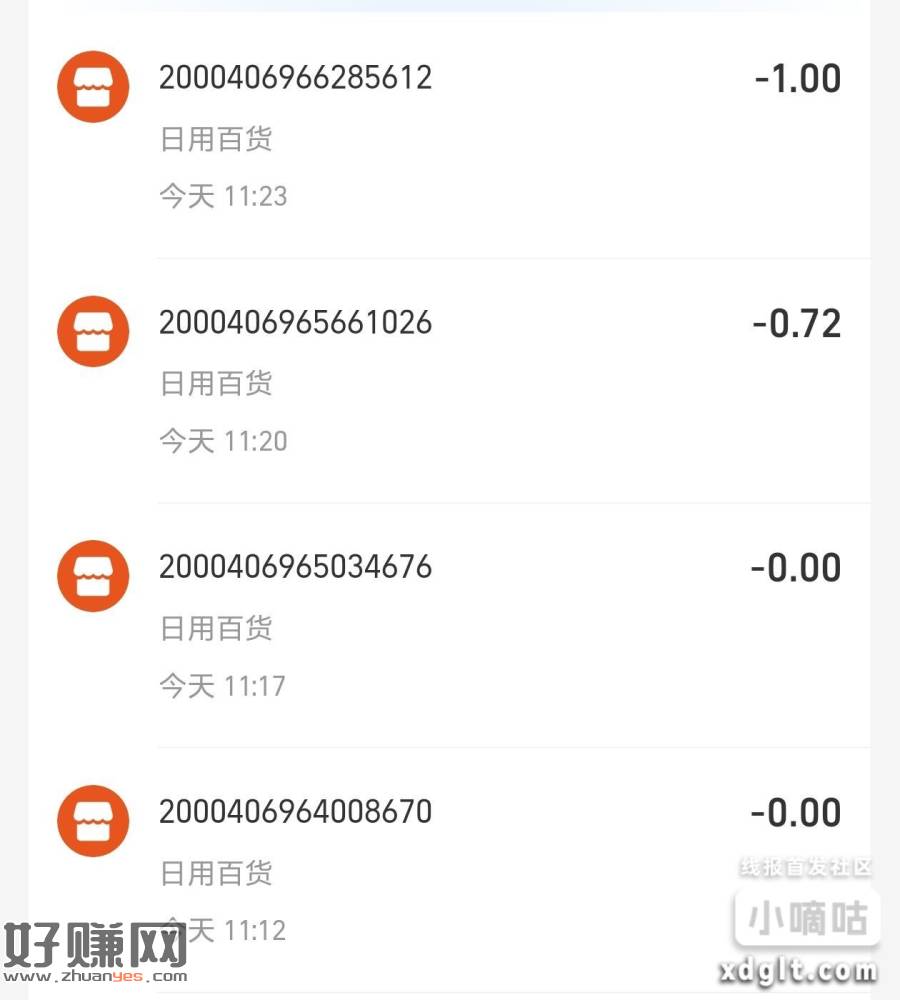The width and height of the screenshot is (900, 1000).
Task: Click the store icon beside transaction 2000406964008670
Action: (92, 820)
